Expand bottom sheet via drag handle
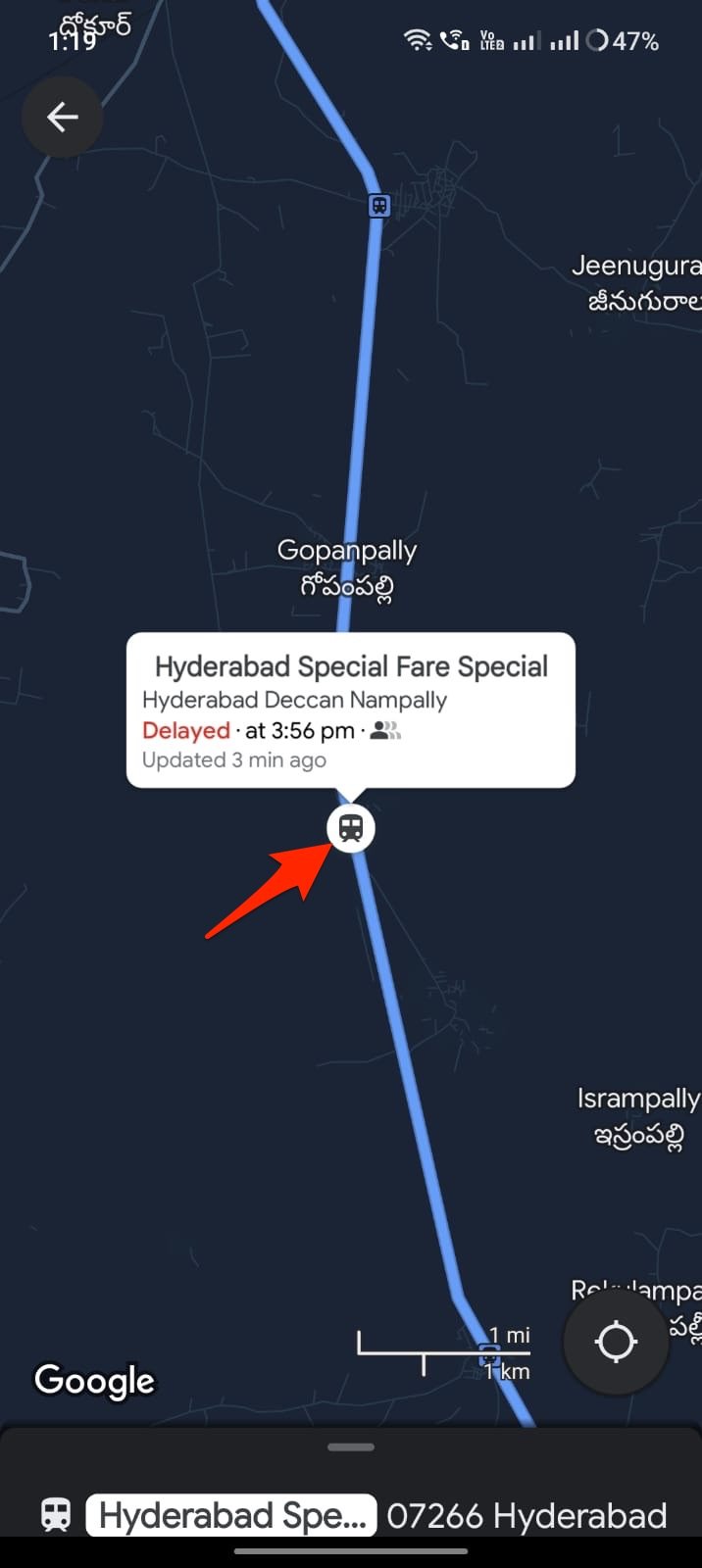 [351, 1447]
